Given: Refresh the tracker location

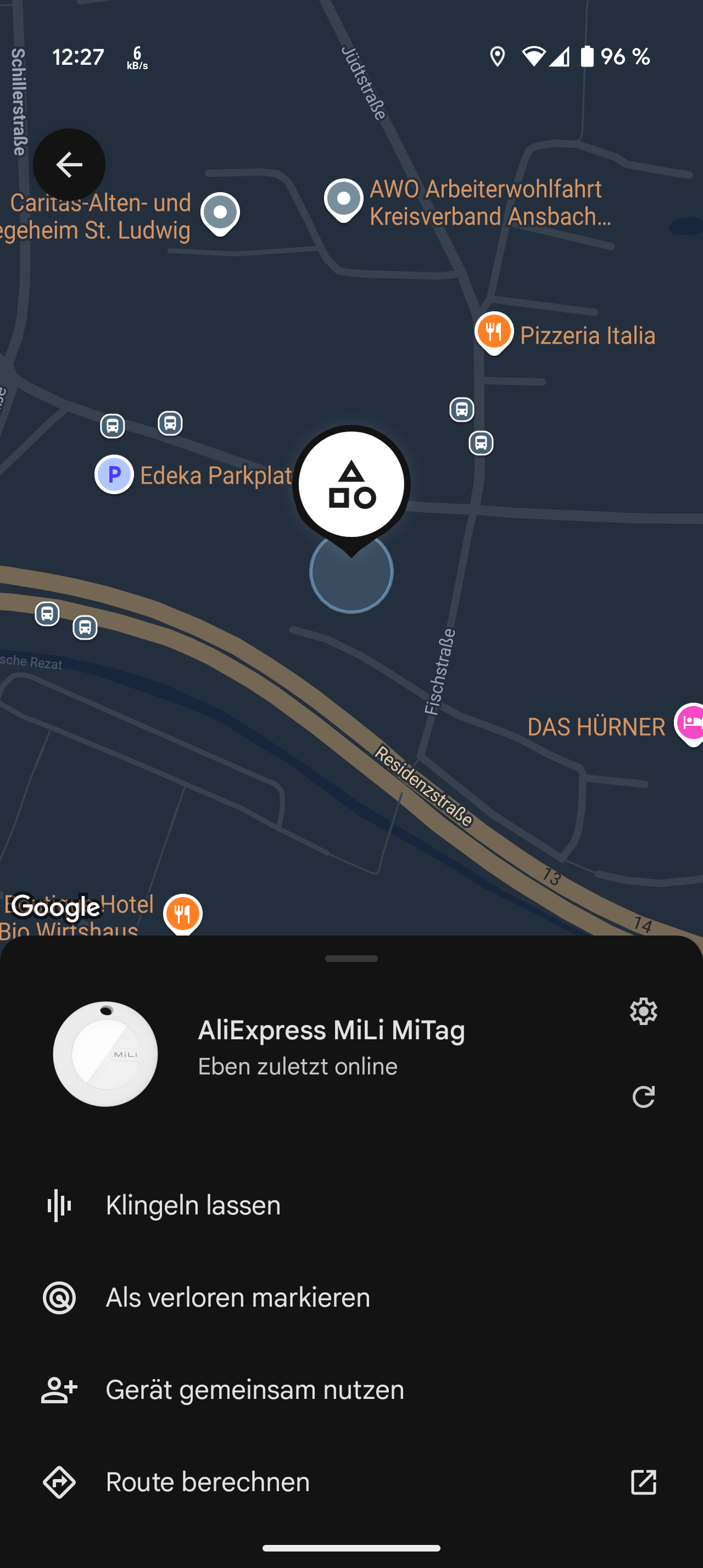Looking at the screenshot, I should point(643,1097).
